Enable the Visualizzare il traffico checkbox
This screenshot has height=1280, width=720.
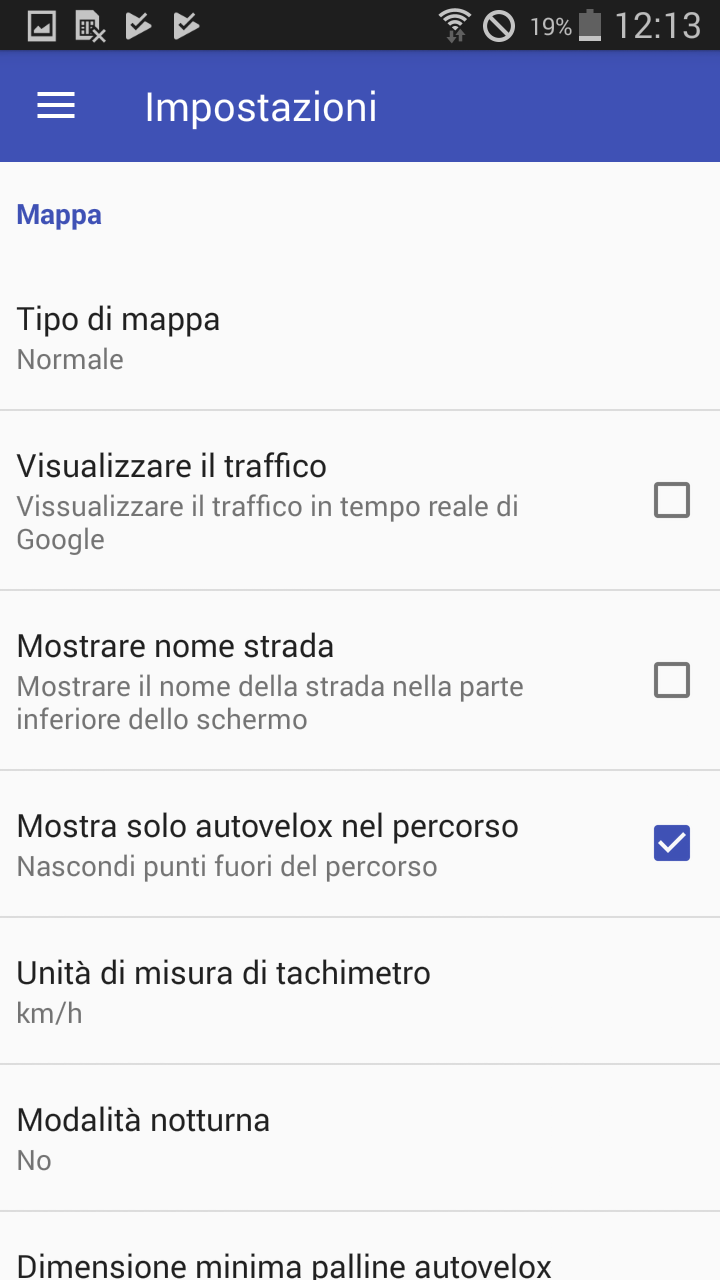coord(672,500)
